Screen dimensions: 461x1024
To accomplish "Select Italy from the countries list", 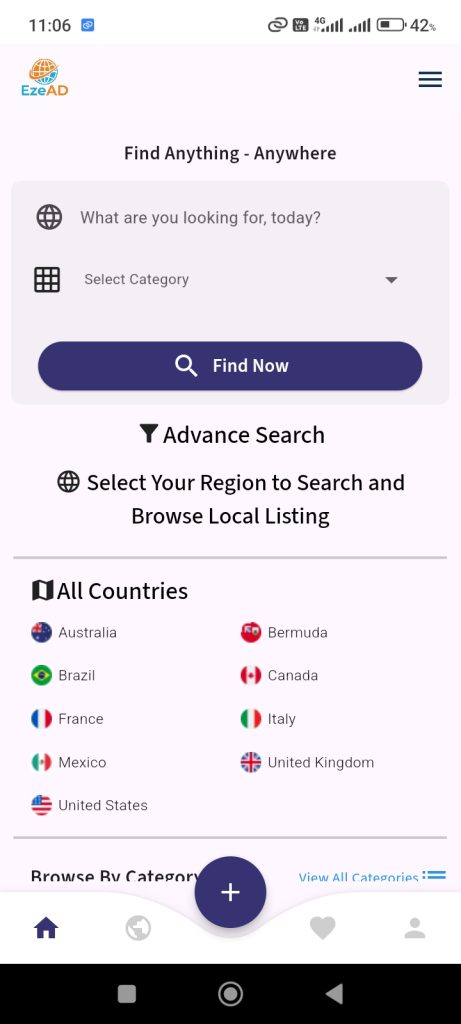I will click(x=268, y=719).
